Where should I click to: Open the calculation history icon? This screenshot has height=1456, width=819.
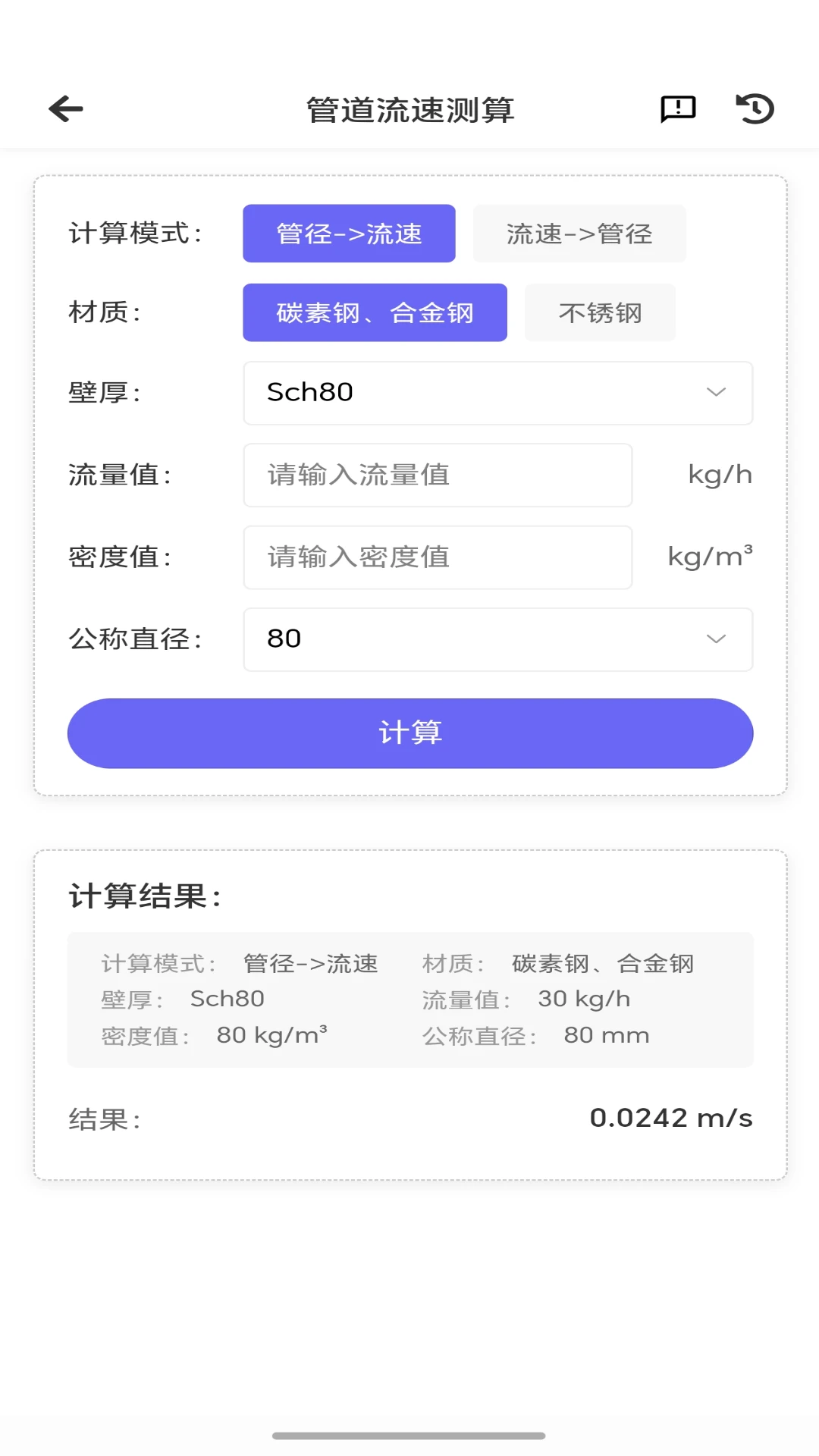(754, 108)
